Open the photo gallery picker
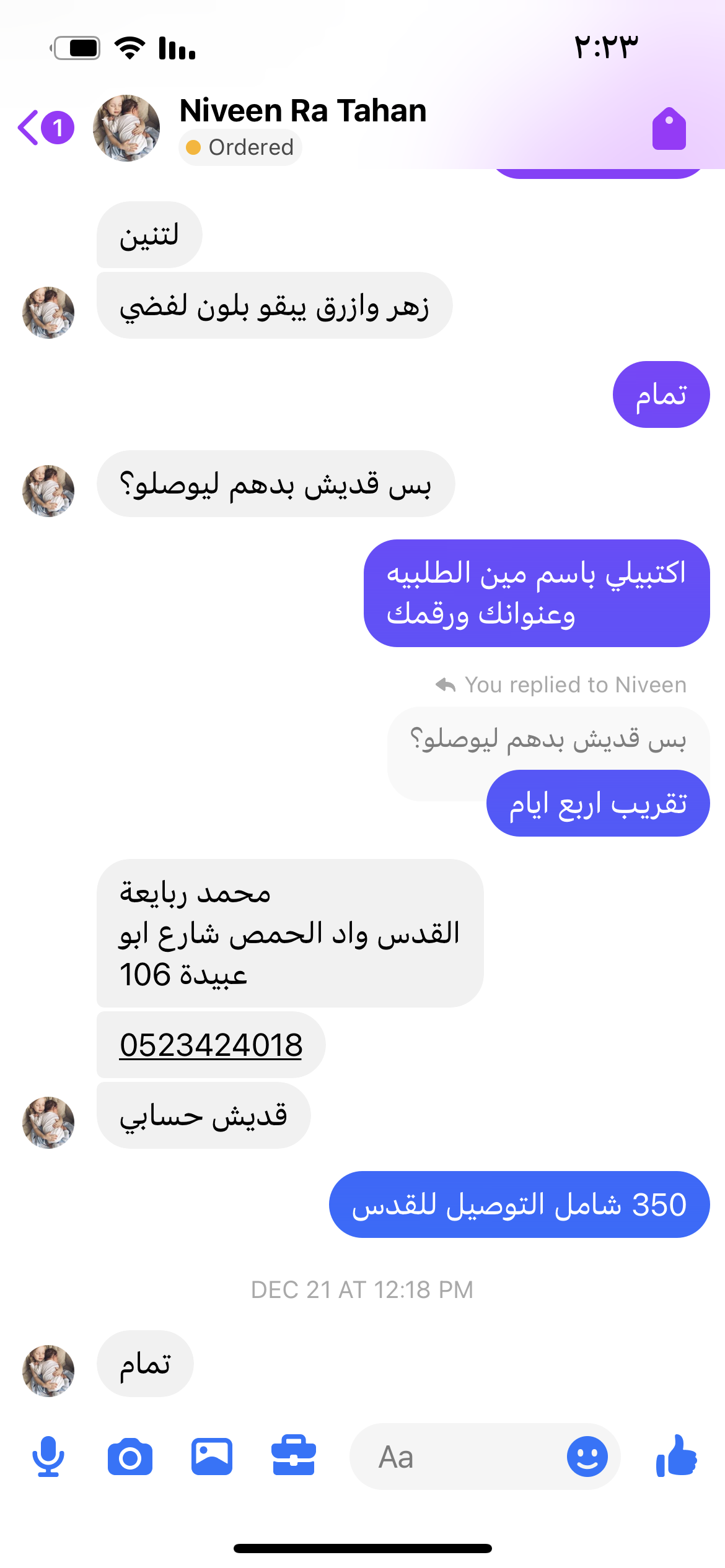Viewport: 725px width, 1568px height. tap(212, 1457)
